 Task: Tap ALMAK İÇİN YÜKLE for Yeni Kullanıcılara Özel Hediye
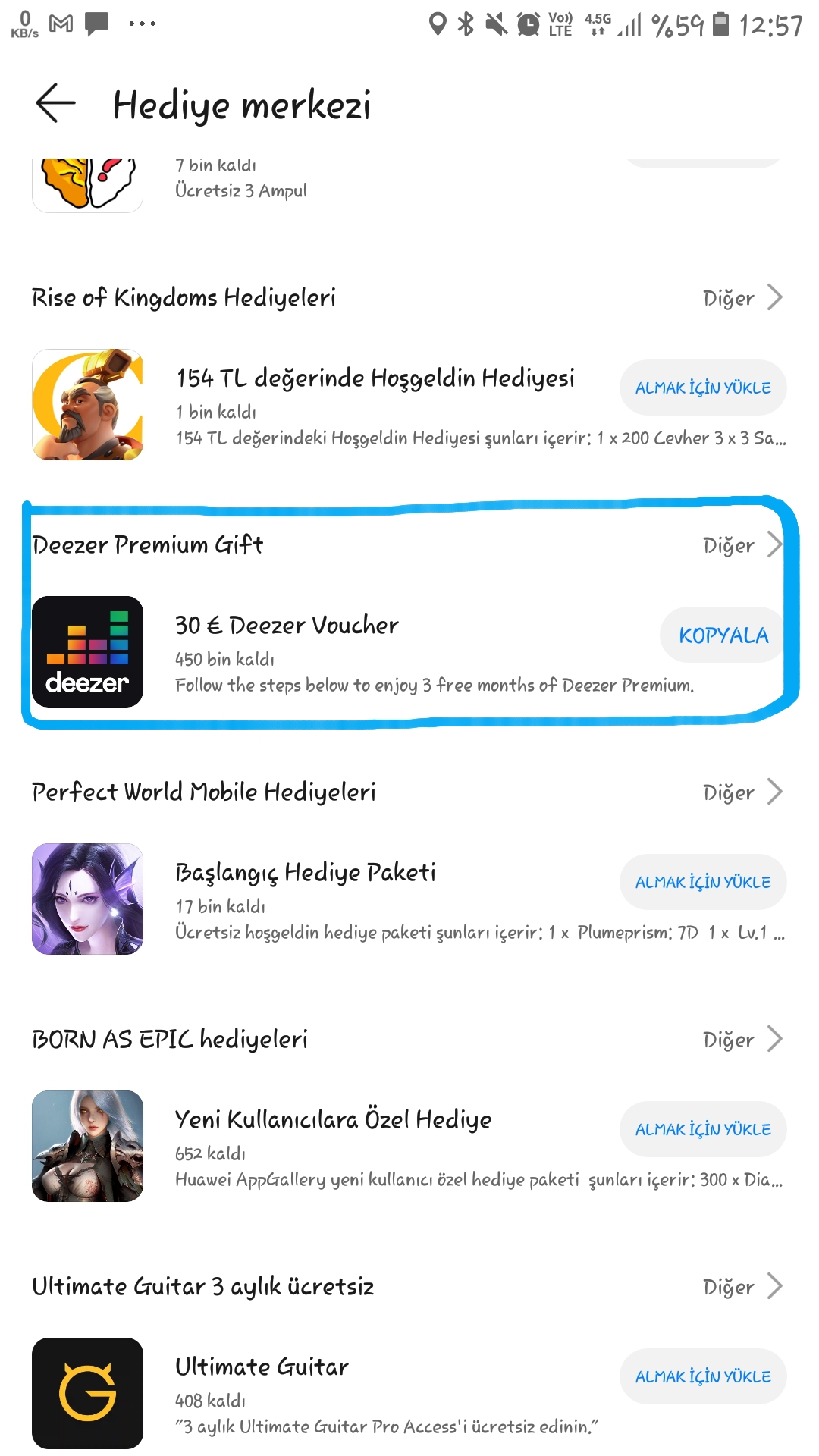point(702,1129)
